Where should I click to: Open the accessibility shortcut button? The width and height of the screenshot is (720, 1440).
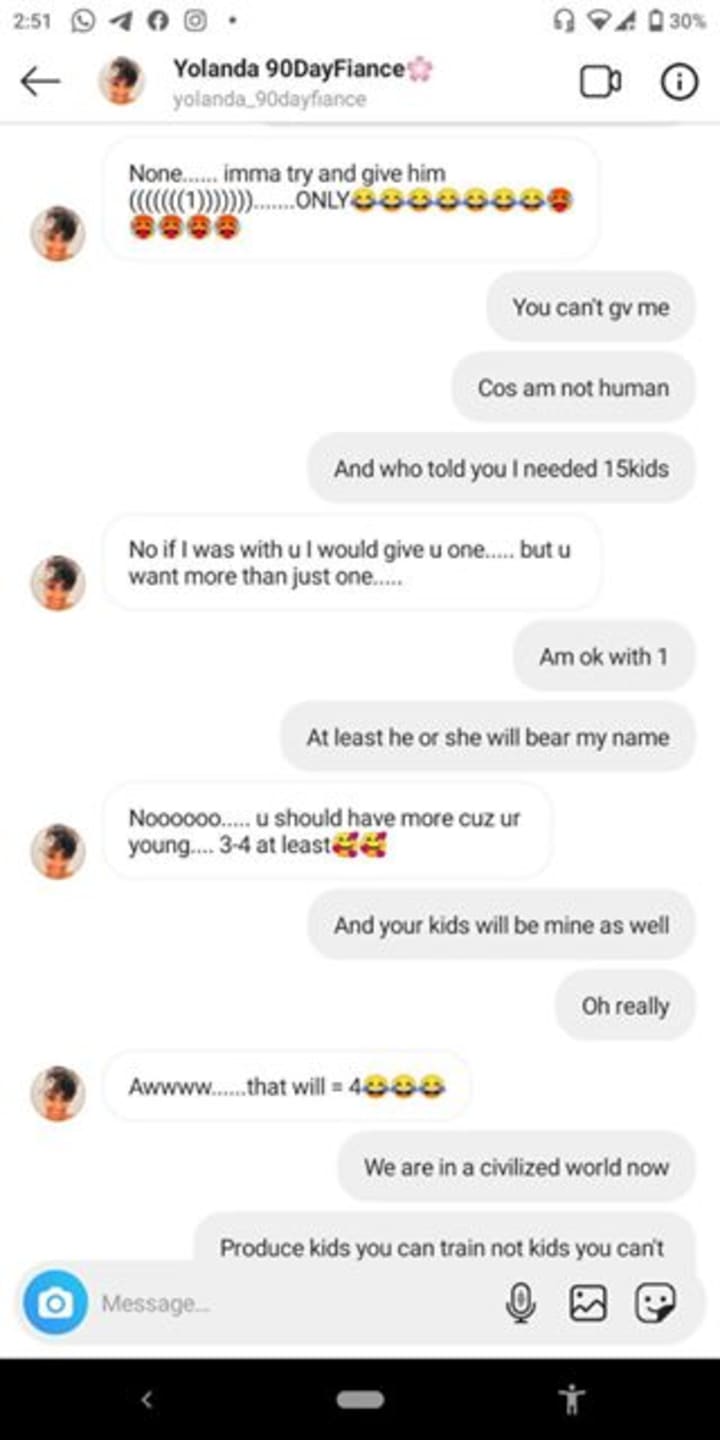[x=573, y=1399]
